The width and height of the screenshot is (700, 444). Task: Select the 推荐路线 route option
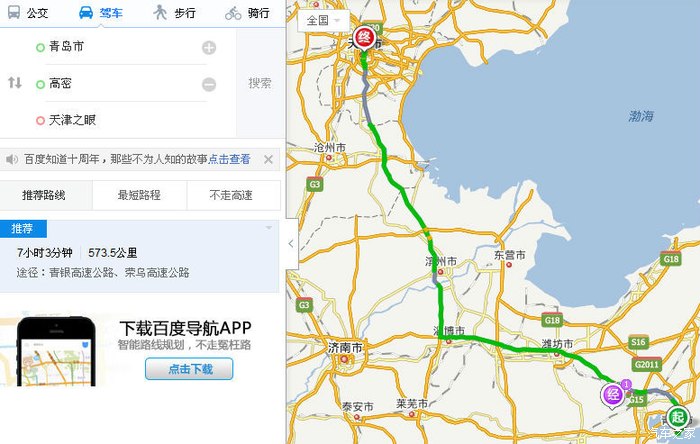[44, 195]
